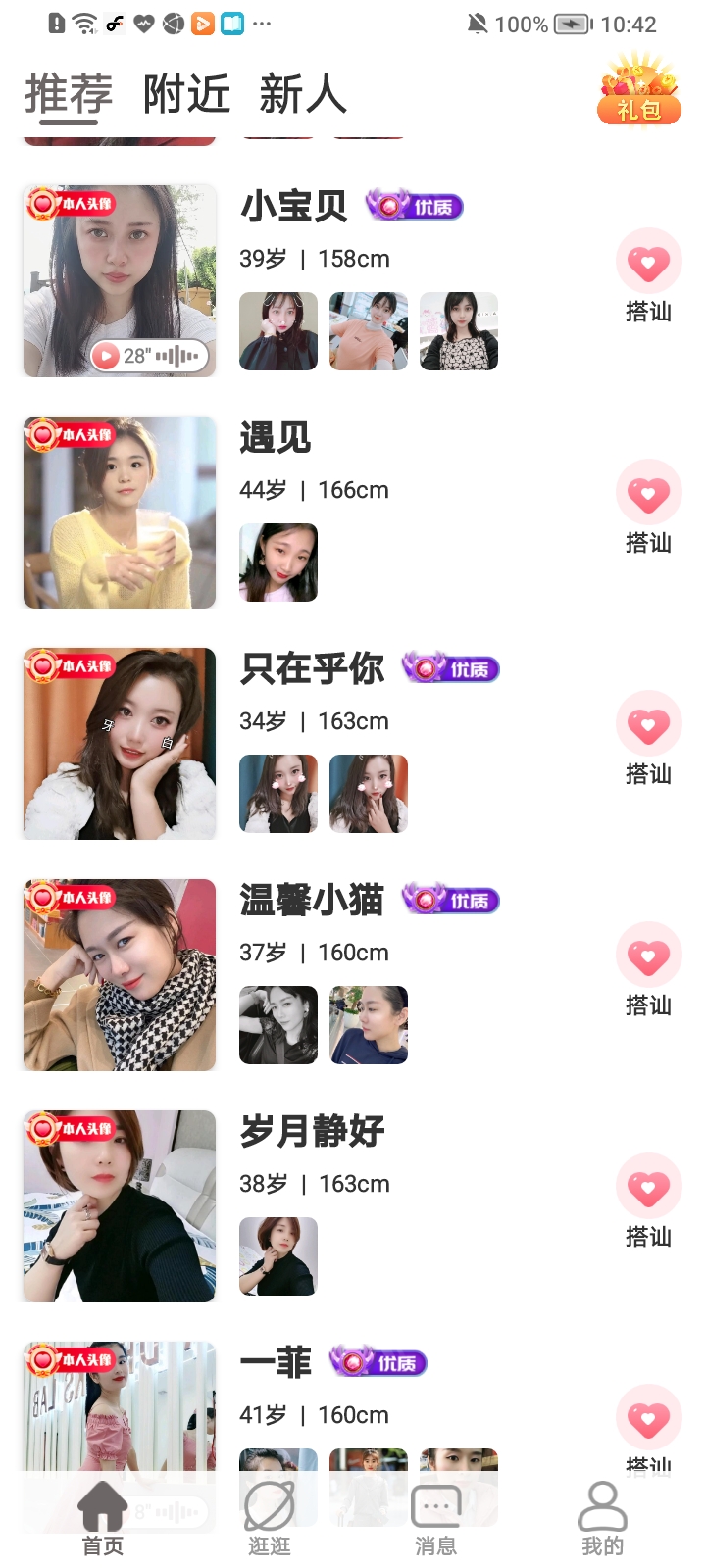Open the 消息 messages icon
The height and width of the screenshot is (1568, 706).
click(437, 1502)
